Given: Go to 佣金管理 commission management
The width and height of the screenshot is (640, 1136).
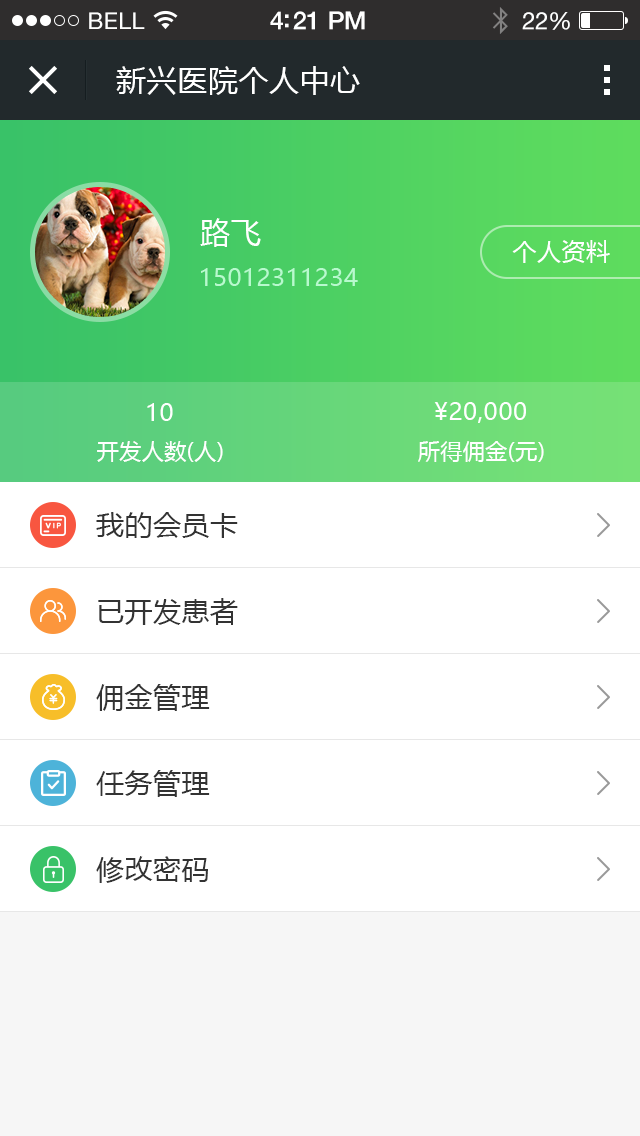Looking at the screenshot, I should click(x=320, y=697).
